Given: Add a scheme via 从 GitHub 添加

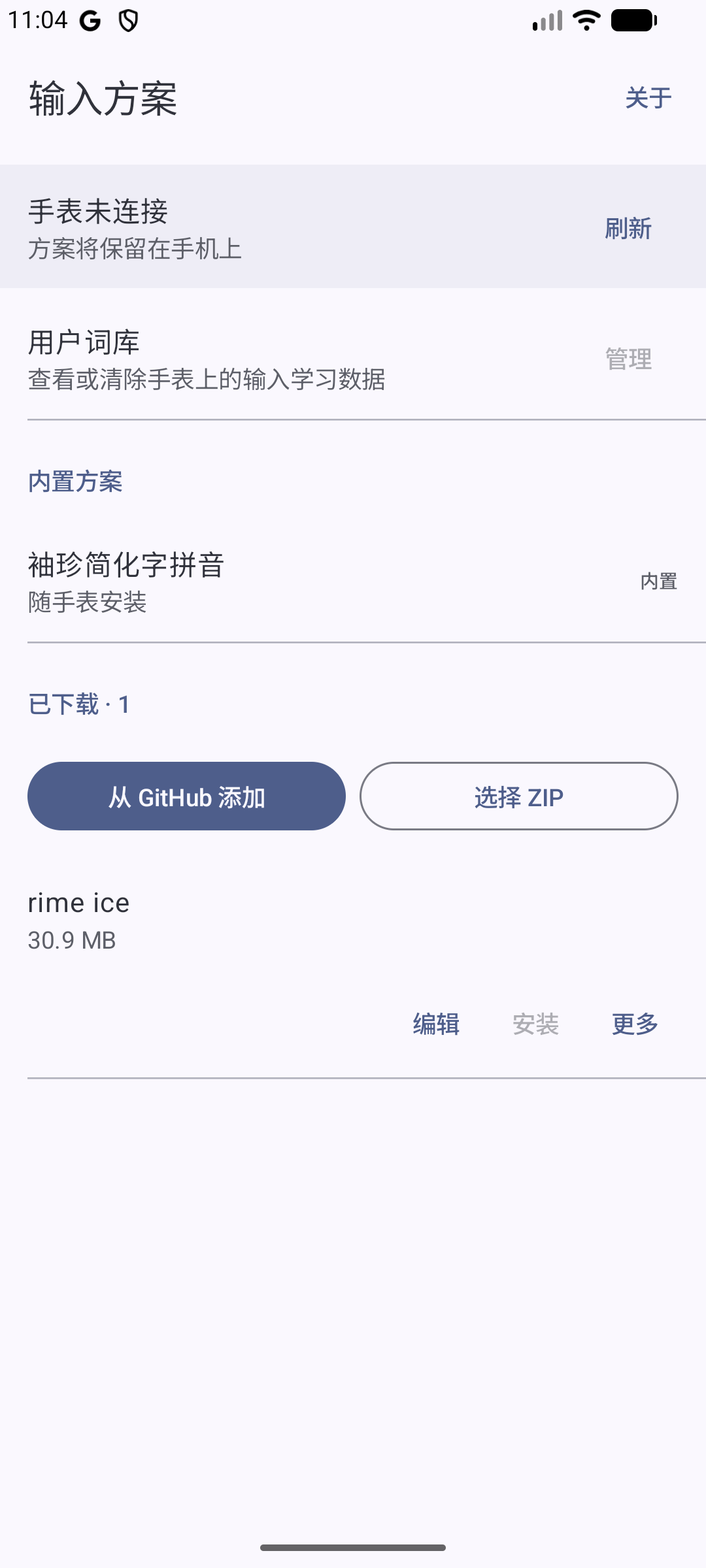Looking at the screenshot, I should [186, 796].
